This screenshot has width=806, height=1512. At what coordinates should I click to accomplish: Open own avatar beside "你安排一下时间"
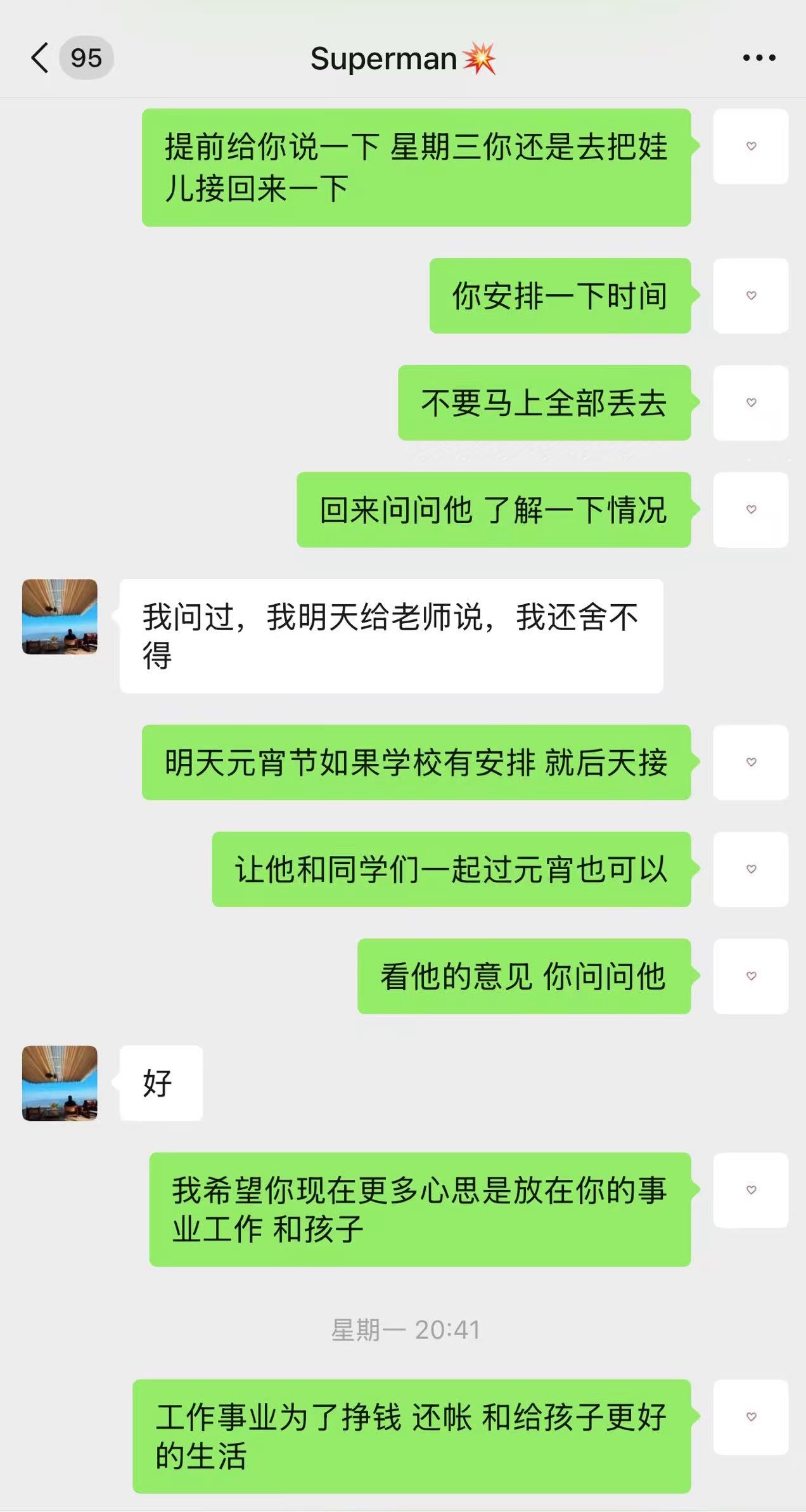[750, 295]
